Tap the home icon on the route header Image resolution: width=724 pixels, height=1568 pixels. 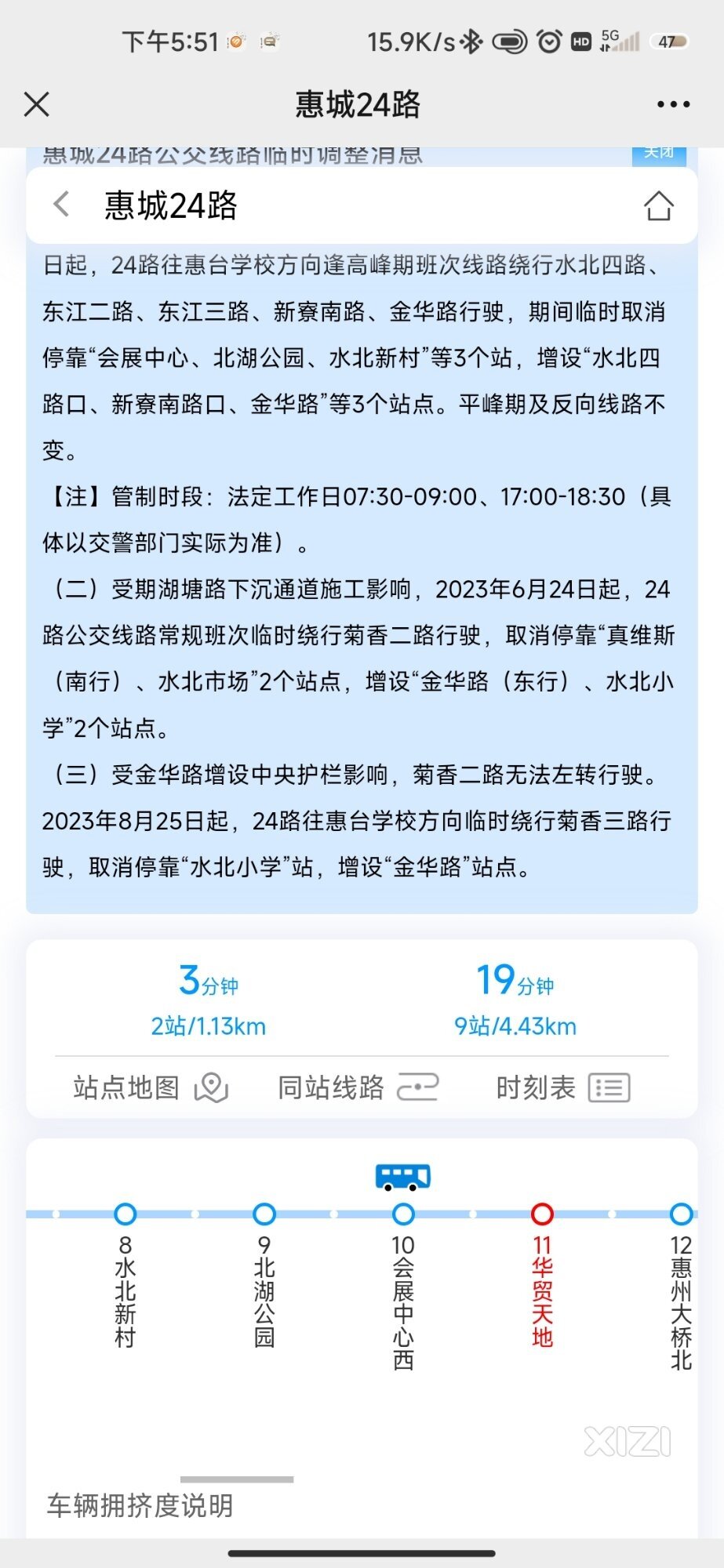(658, 206)
